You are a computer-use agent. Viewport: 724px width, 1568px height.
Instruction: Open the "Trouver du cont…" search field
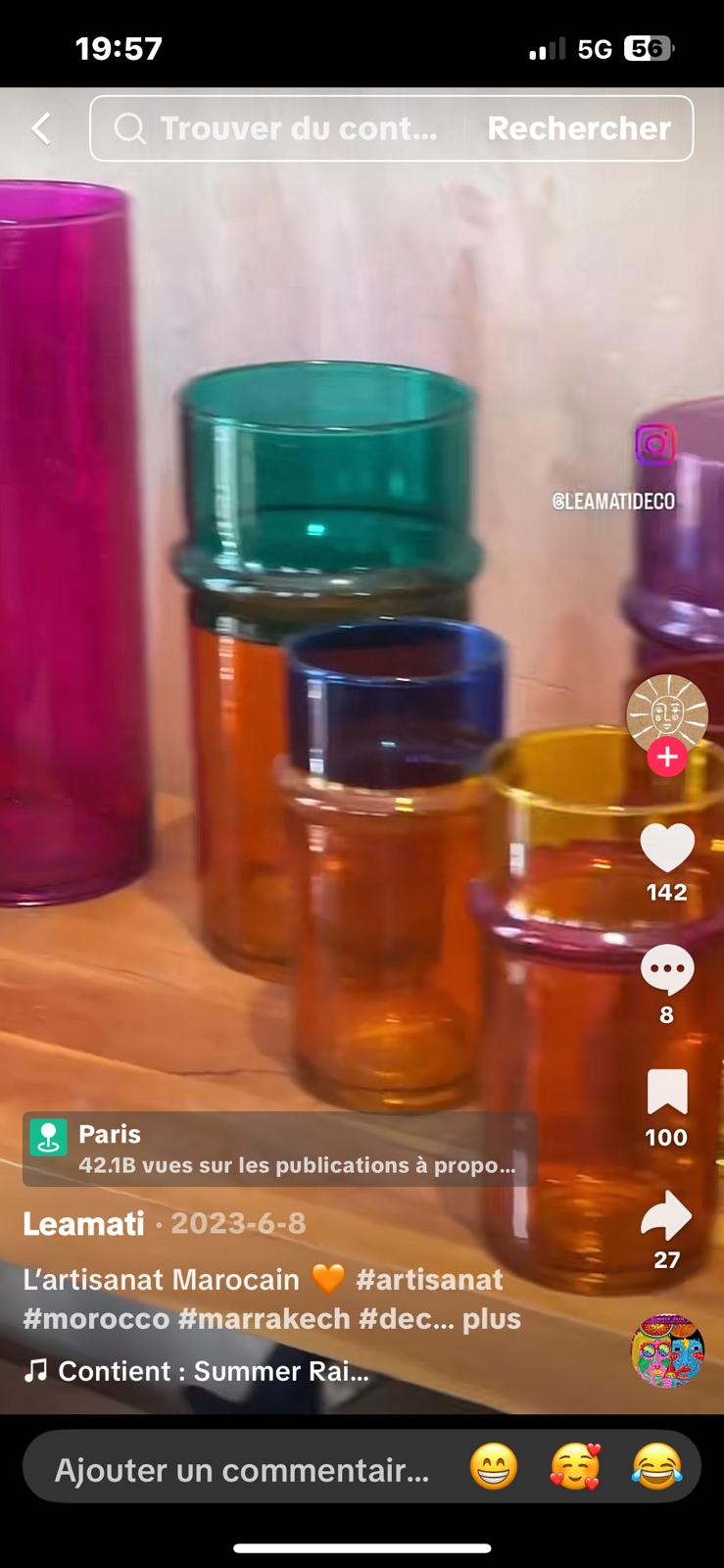point(284,128)
